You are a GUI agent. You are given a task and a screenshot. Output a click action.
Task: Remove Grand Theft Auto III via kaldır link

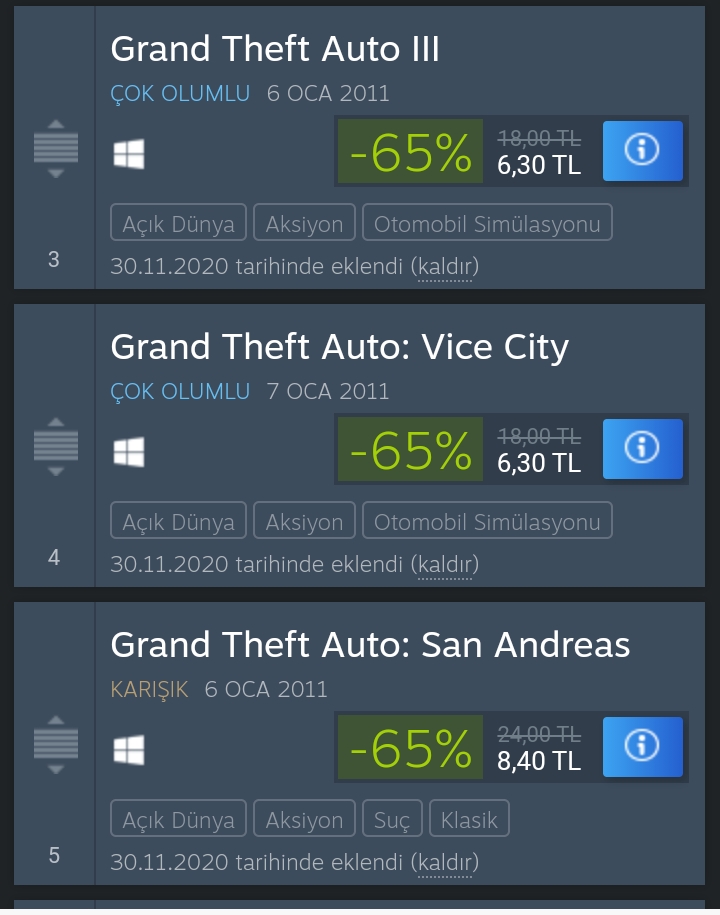click(x=445, y=267)
